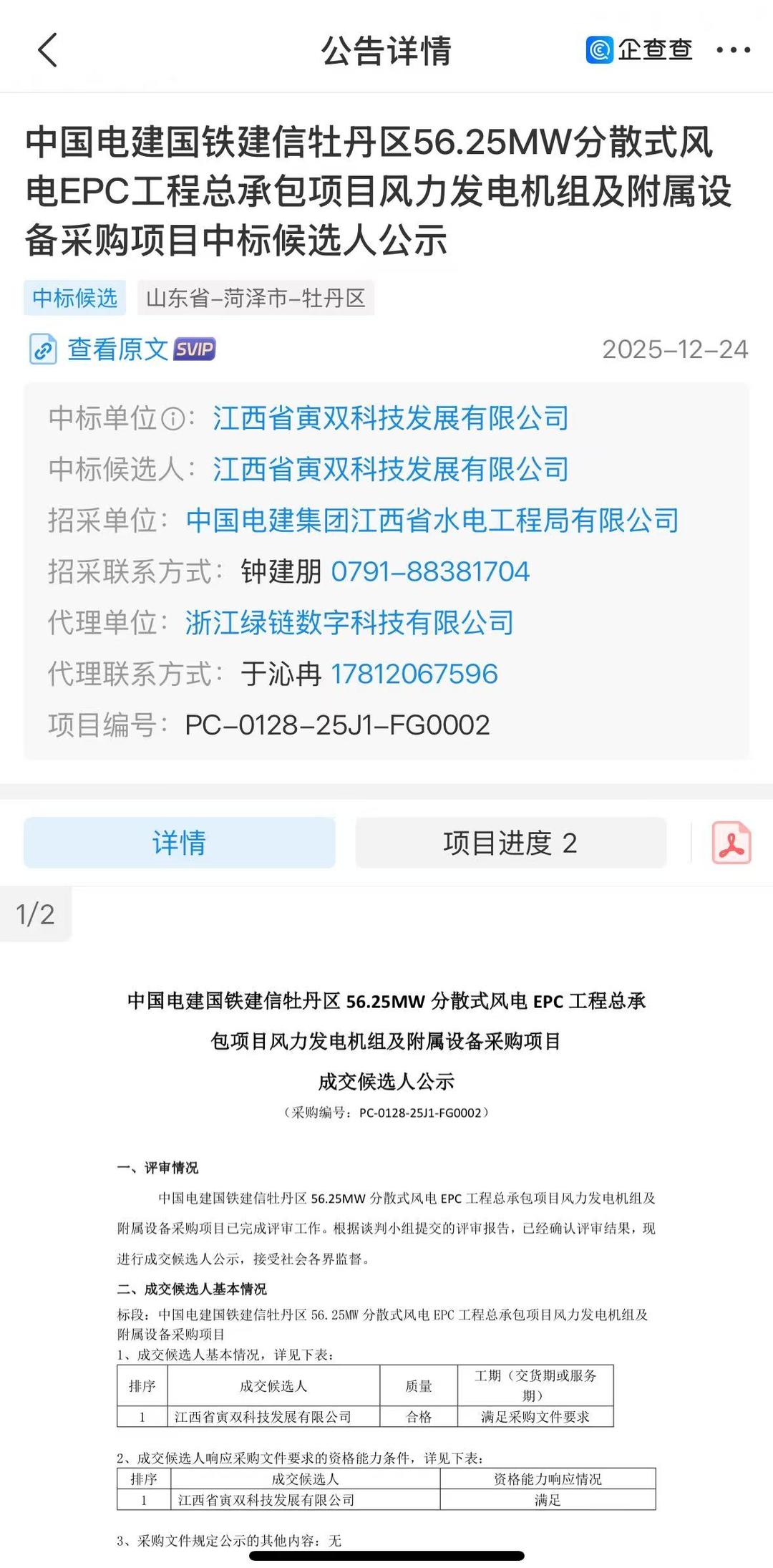Open 江西省寅双科技发展有限公司 in the 中标单位 row
Screen dimensions: 773x1568
(x=390, y=418)
